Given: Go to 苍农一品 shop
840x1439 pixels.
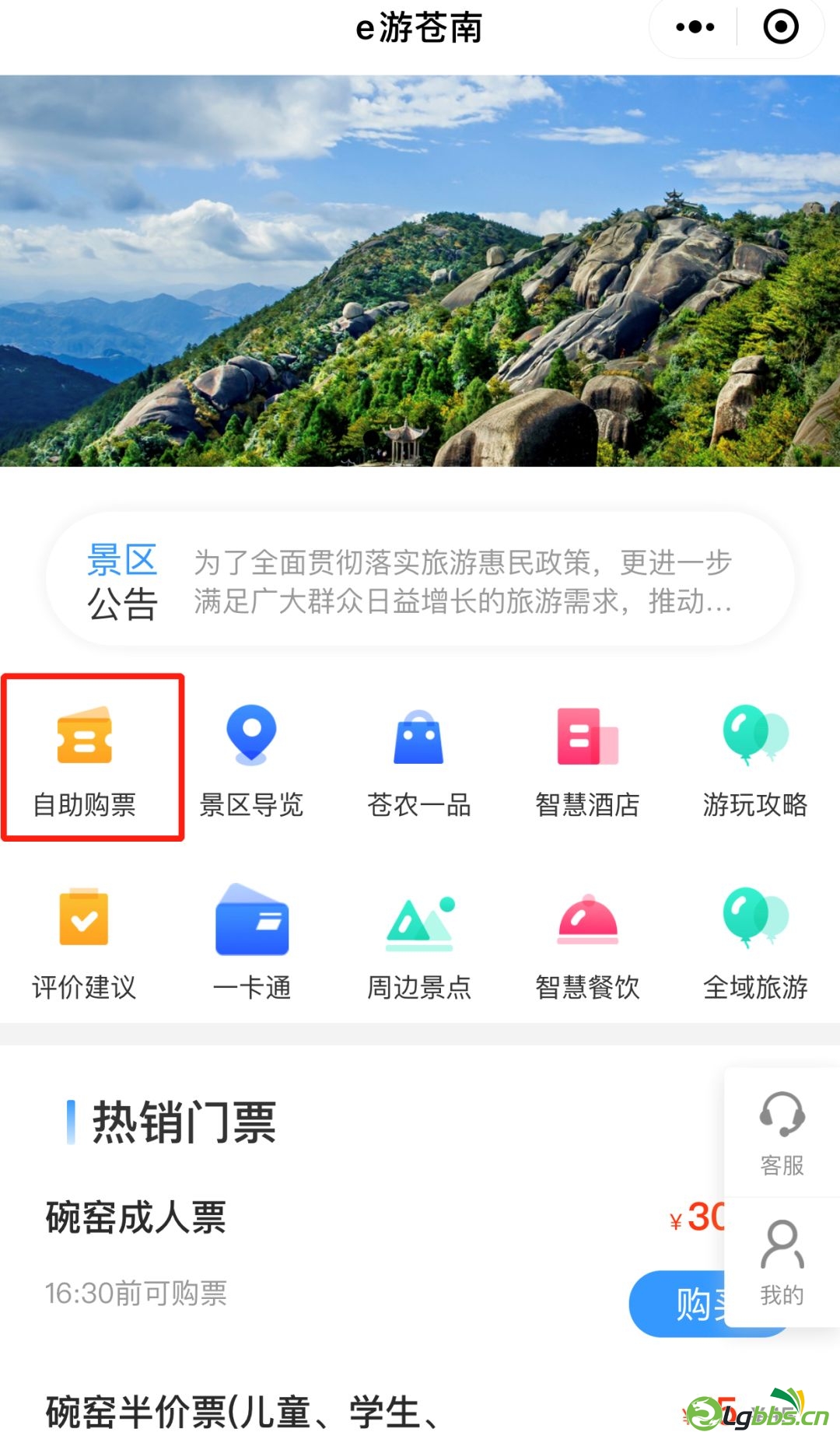Looking at the screenshot, I should click(419, 758).
